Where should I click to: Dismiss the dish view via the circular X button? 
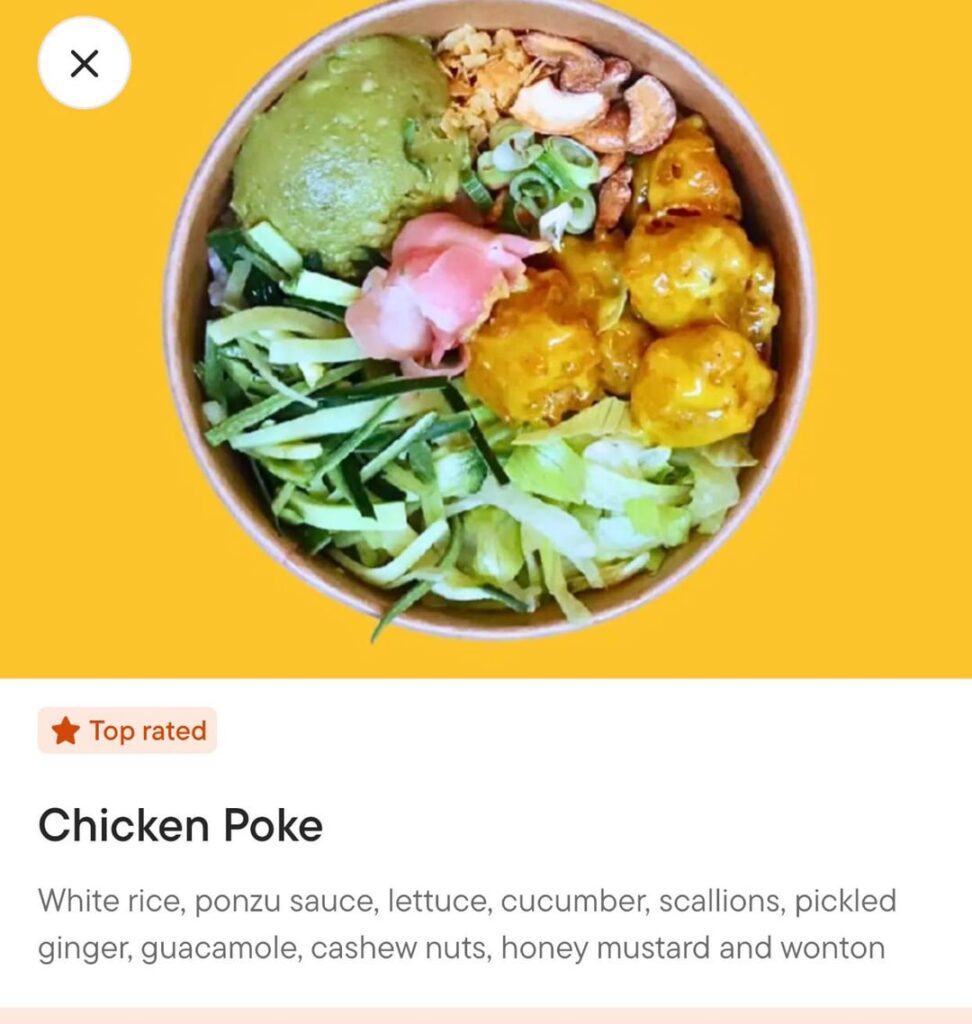(x=85, y=62)
